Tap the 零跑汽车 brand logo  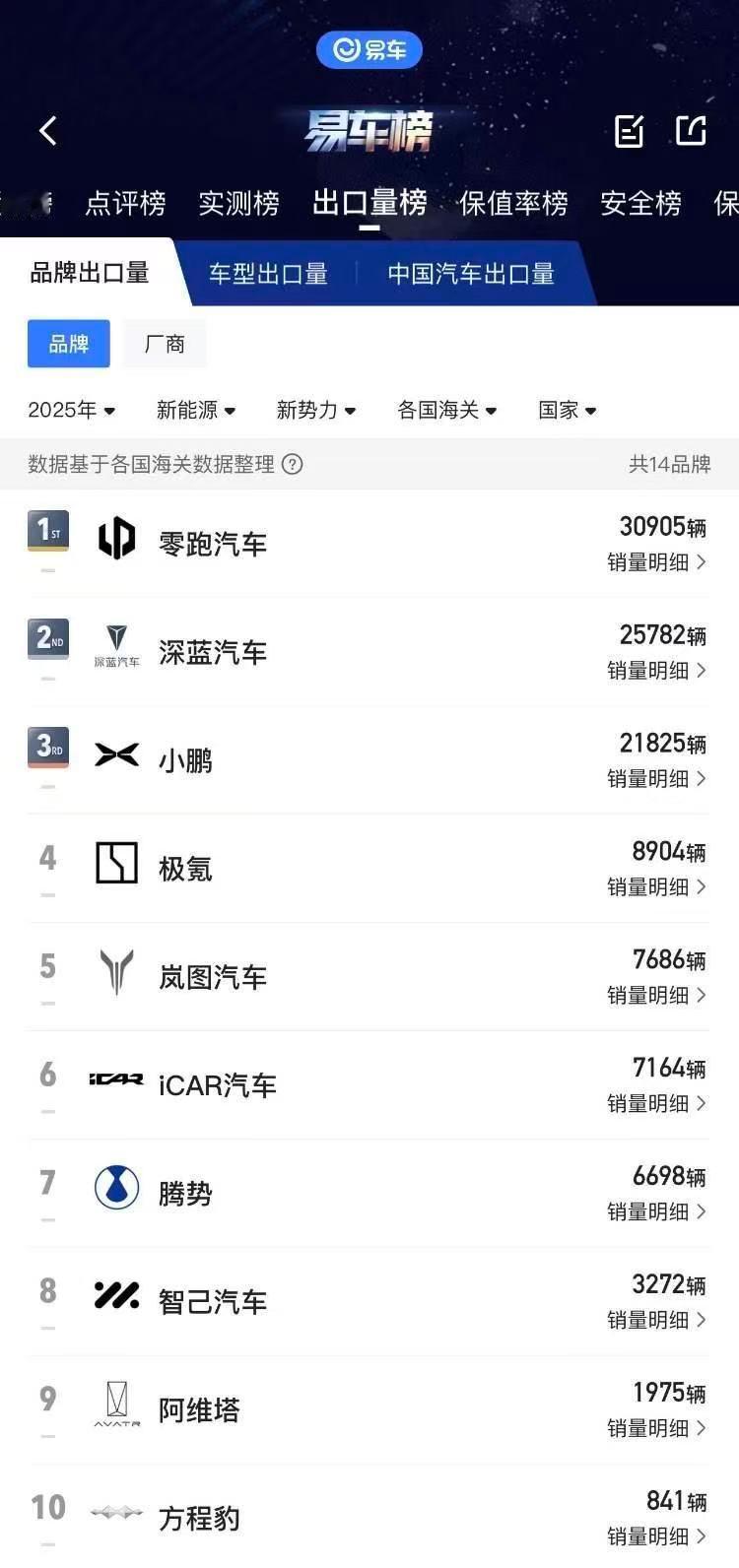(117, 540)
